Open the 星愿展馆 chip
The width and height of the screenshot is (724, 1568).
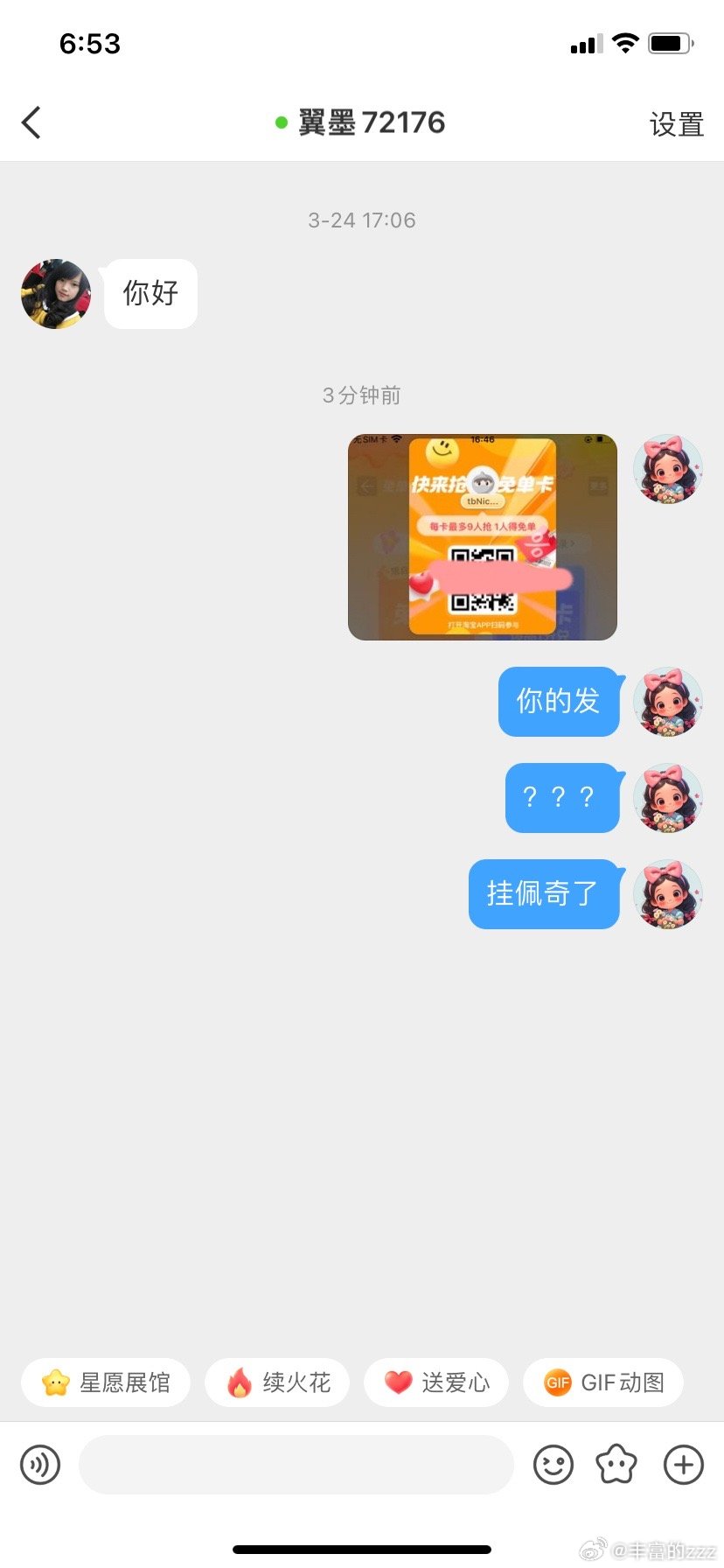[106, 1382]
